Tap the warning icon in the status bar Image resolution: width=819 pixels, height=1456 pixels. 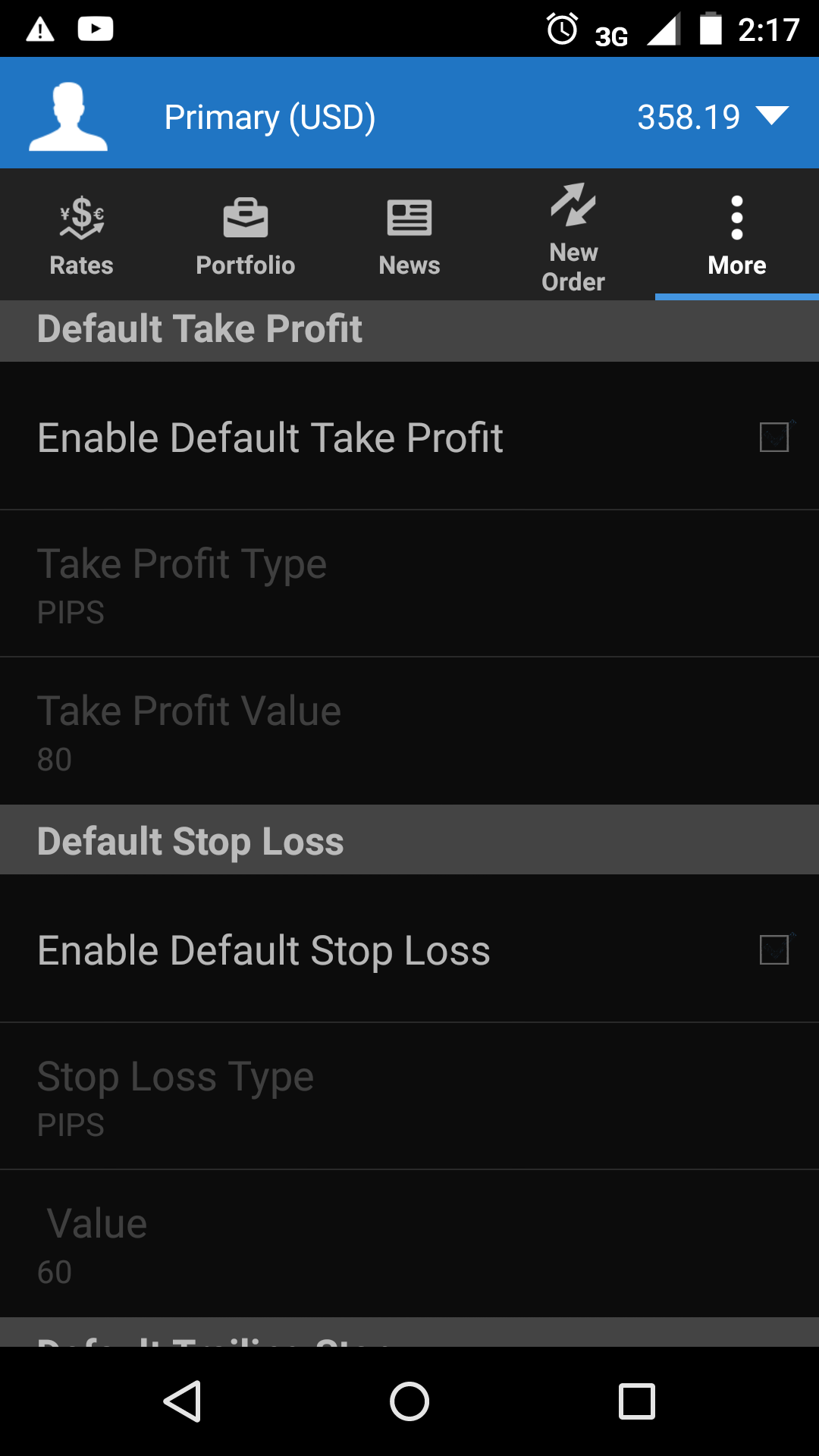coord(39,28)
